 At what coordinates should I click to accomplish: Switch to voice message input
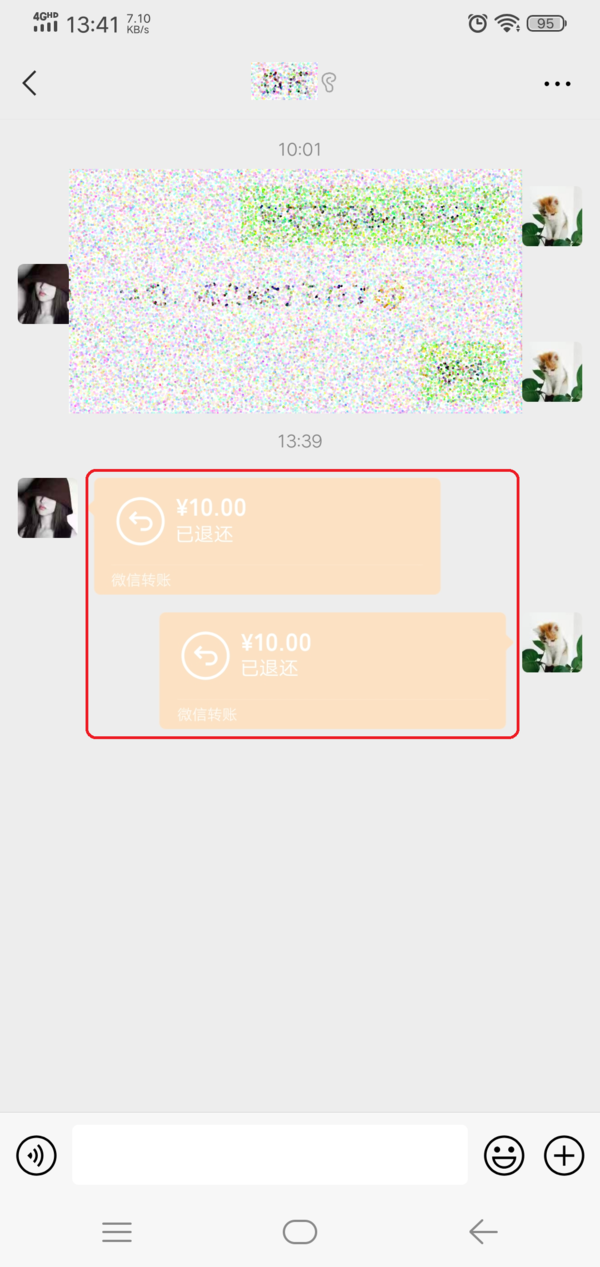(37, 1156)
